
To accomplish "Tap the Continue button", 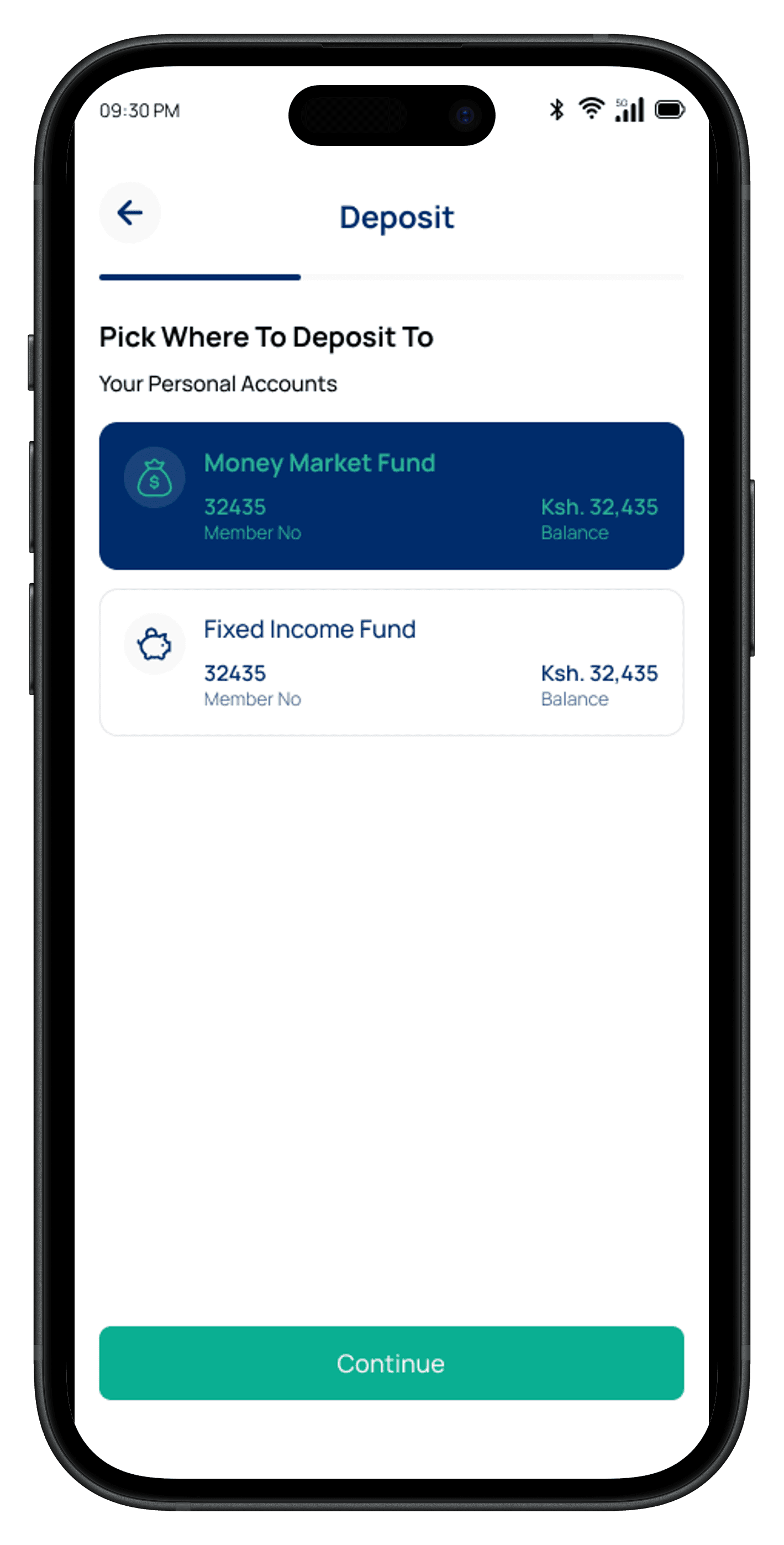I will 391,1363.
